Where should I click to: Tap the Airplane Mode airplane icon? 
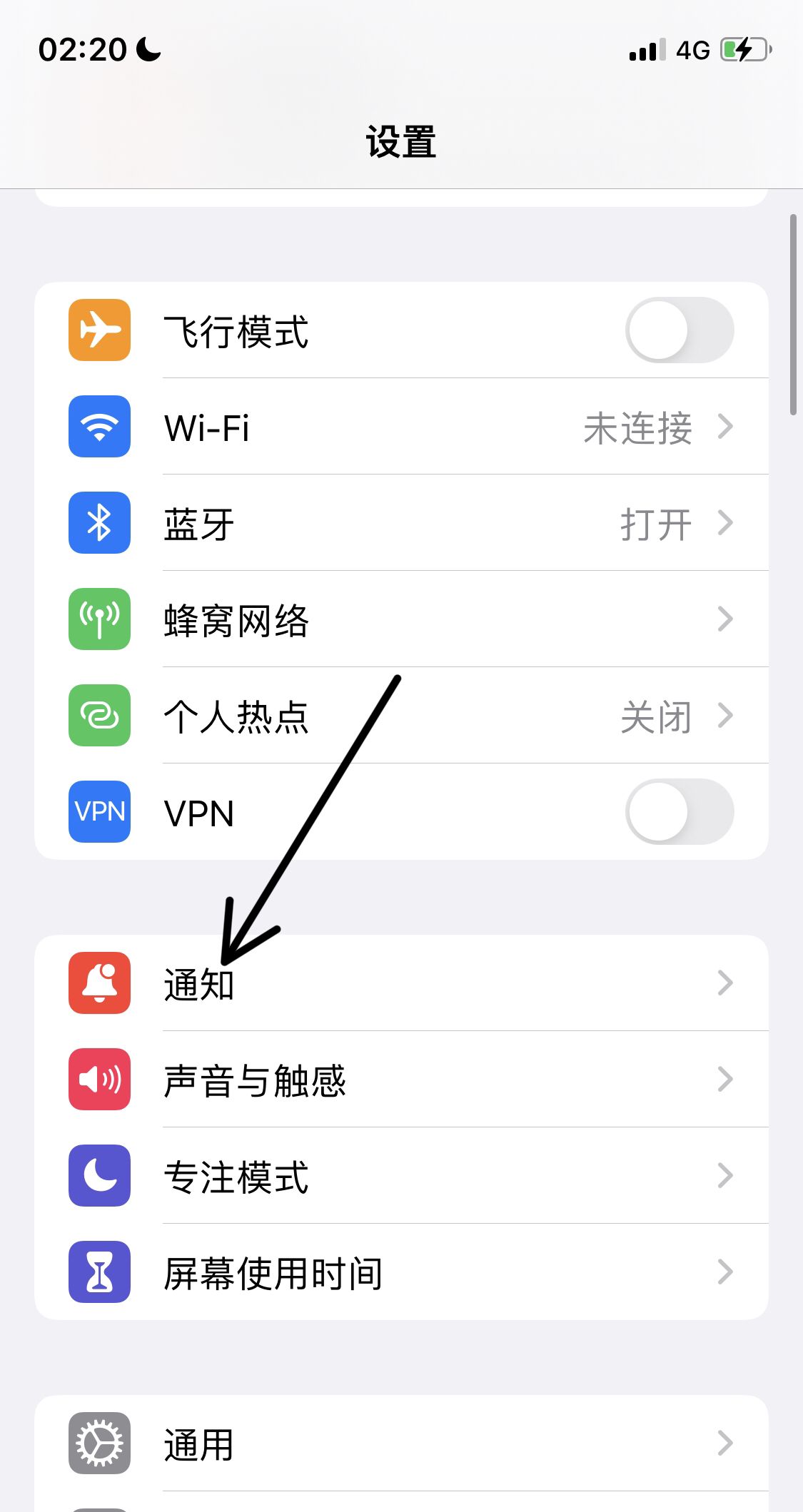pos(99,330)
